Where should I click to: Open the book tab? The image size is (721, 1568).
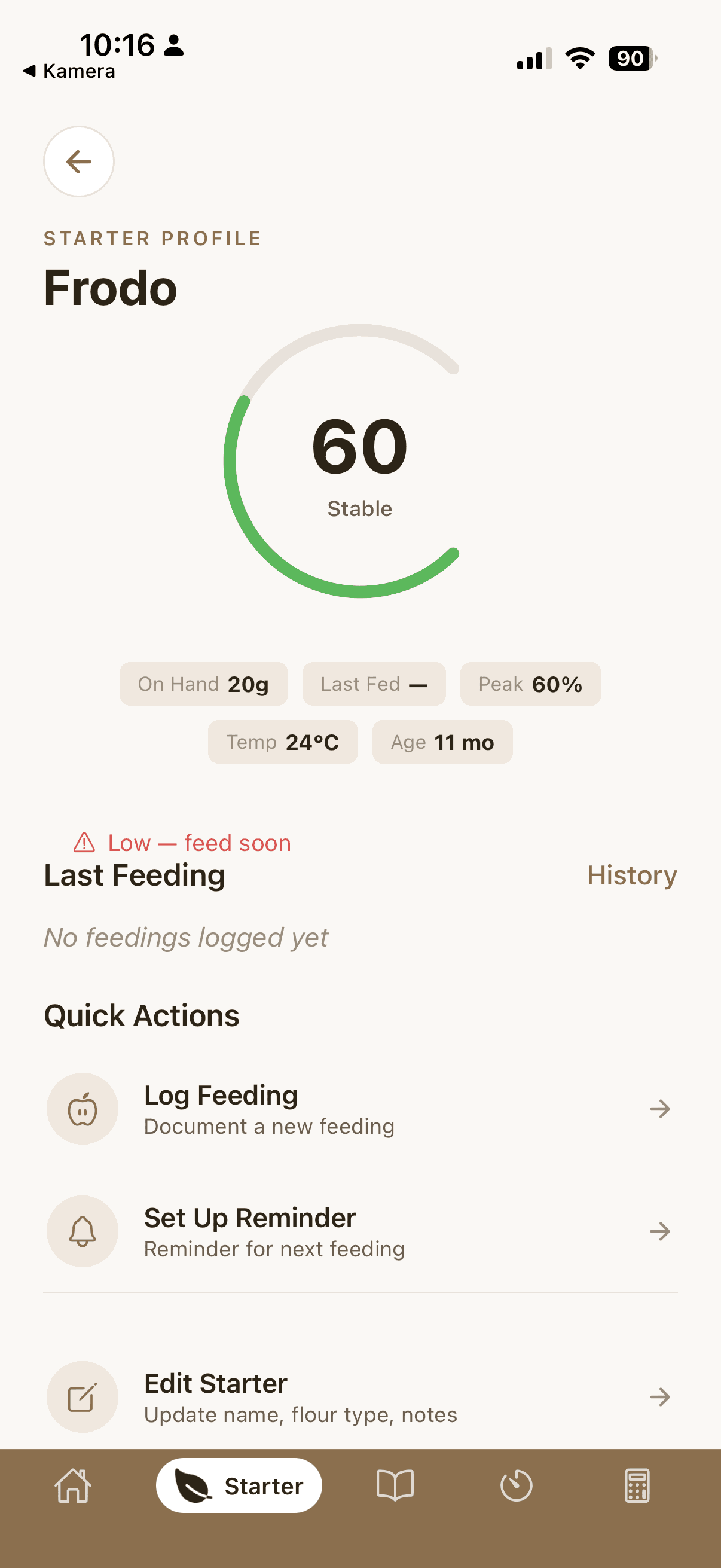pyautogui.click(x=395, y=1486)
